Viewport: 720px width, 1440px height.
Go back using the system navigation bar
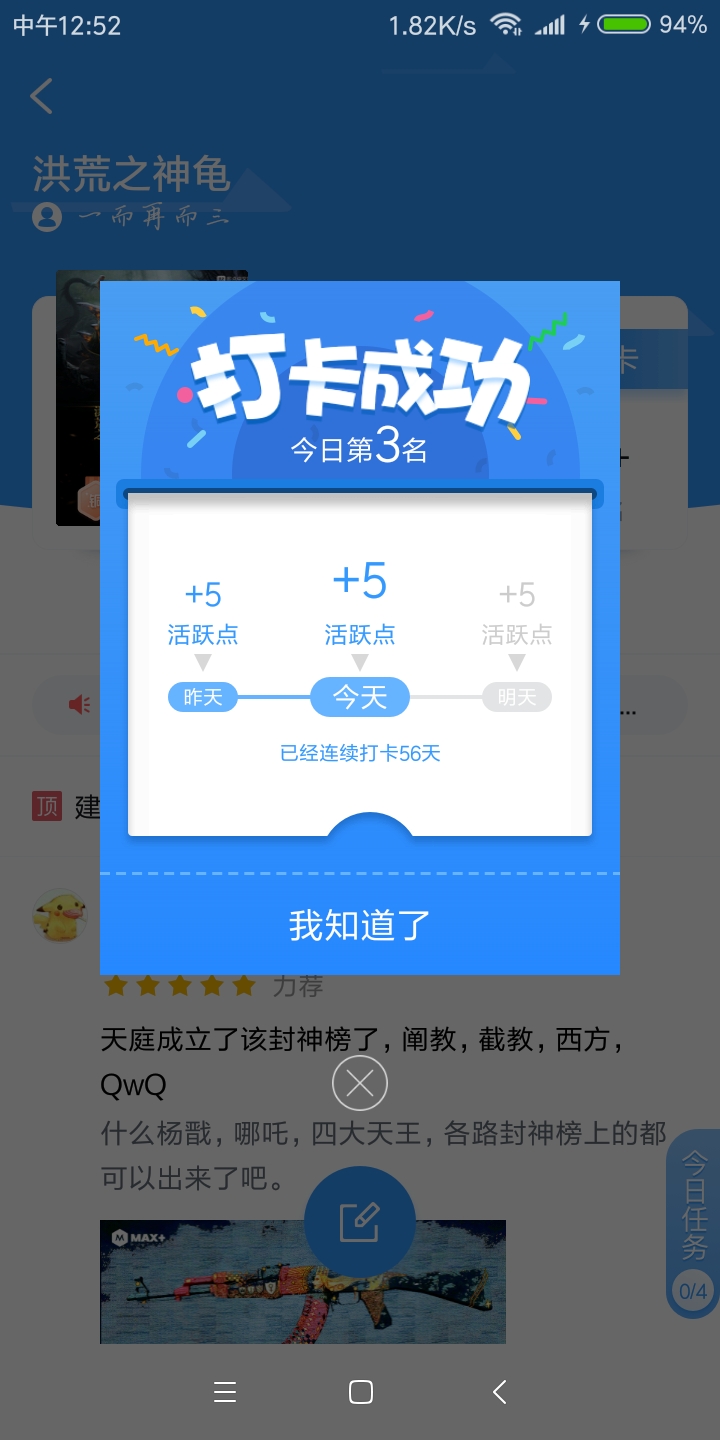[499, 1391]
